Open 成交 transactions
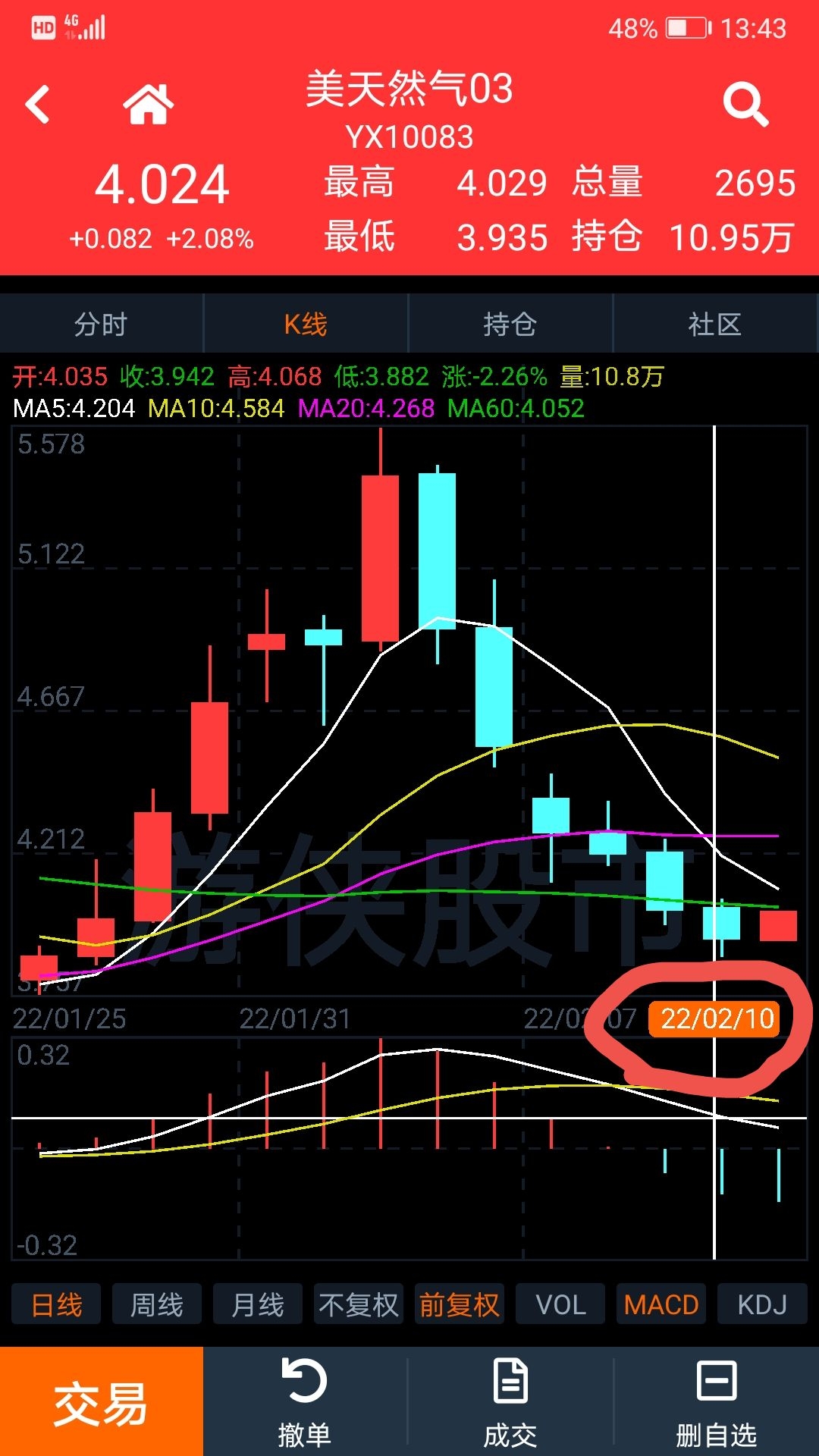Screen dimensions: 819x1456 click(x=510, y=1403)
